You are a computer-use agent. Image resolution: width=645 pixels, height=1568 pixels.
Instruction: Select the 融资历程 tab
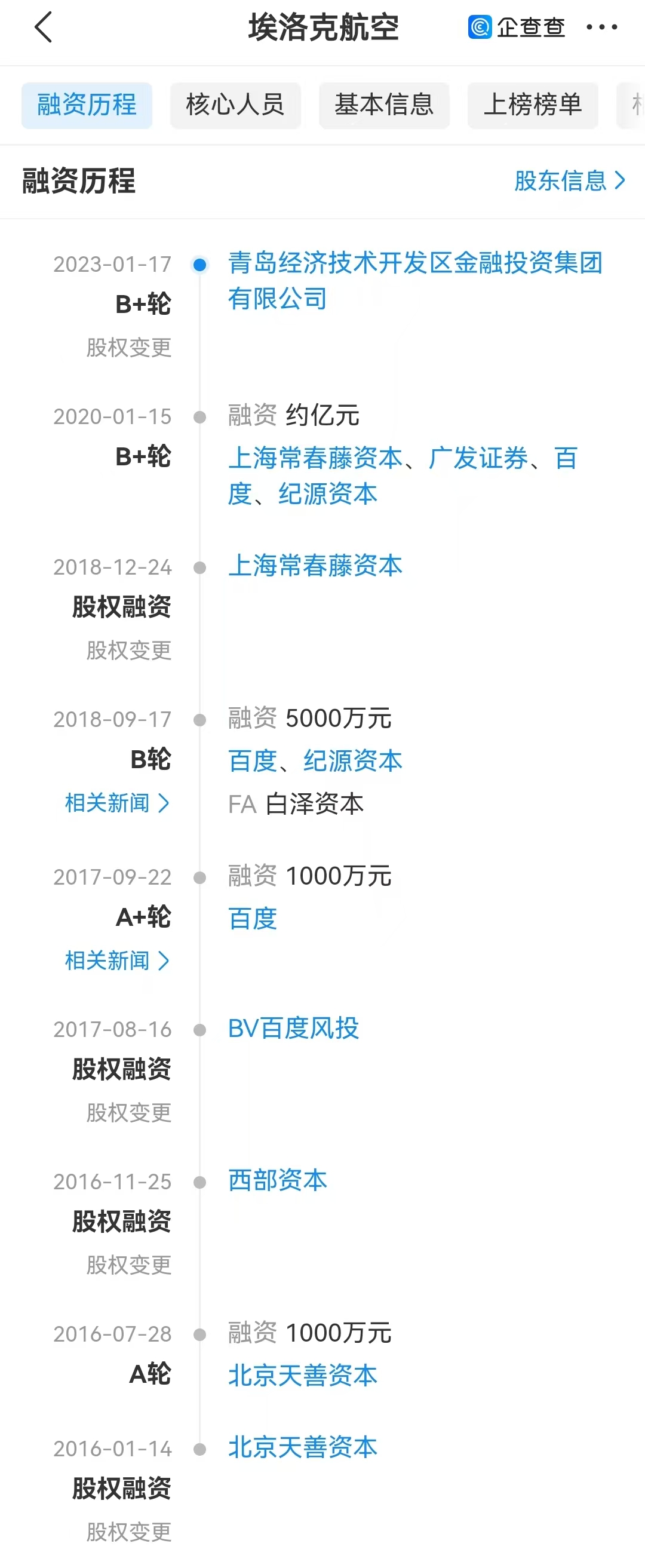tap(87, 105)
